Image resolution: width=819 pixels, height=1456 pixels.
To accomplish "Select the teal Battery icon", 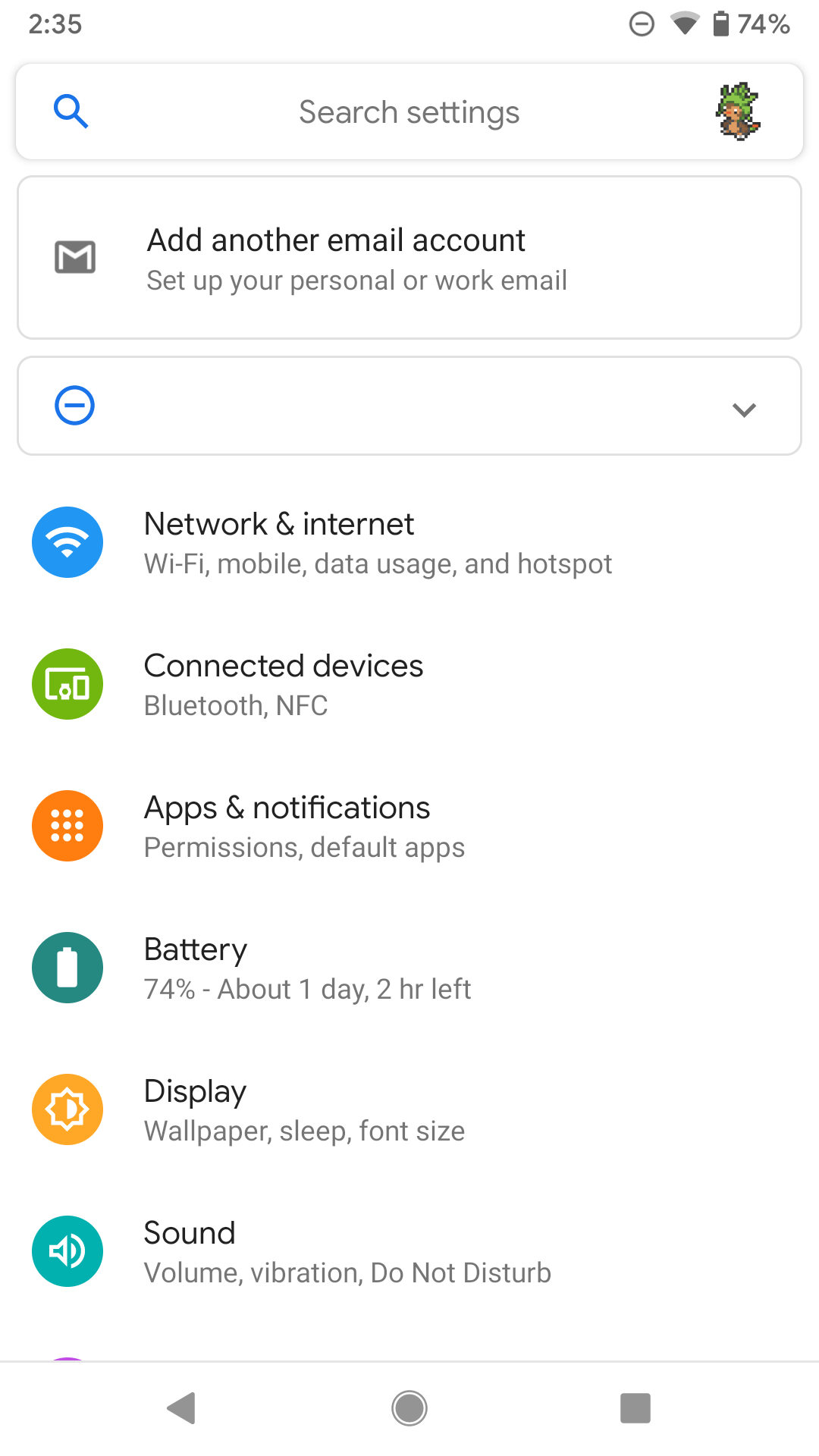I will click(67, 968).
